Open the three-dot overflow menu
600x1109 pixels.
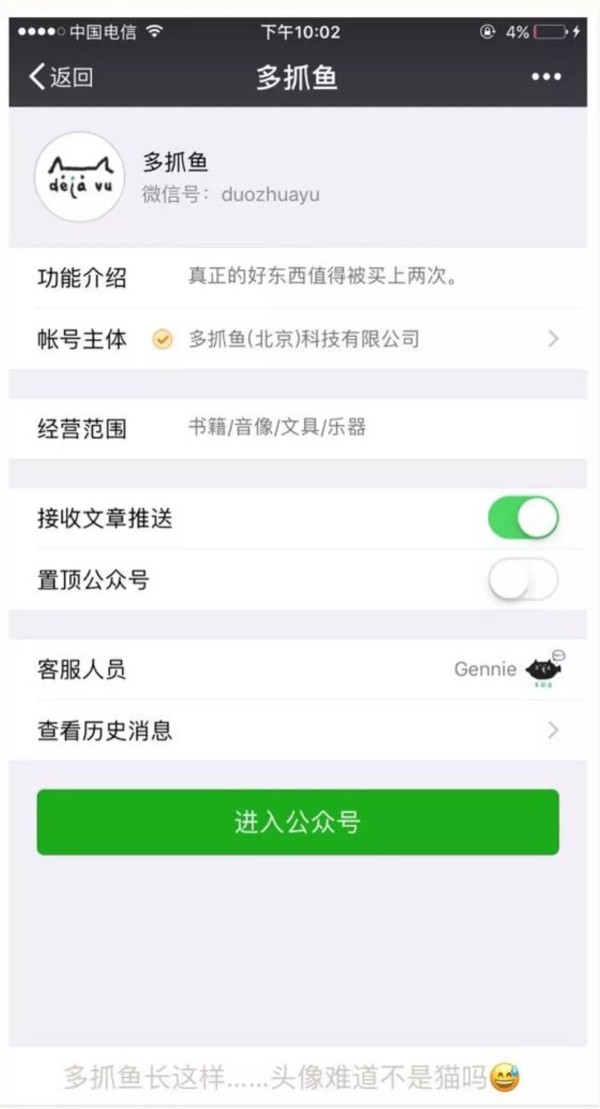(546, 76)
